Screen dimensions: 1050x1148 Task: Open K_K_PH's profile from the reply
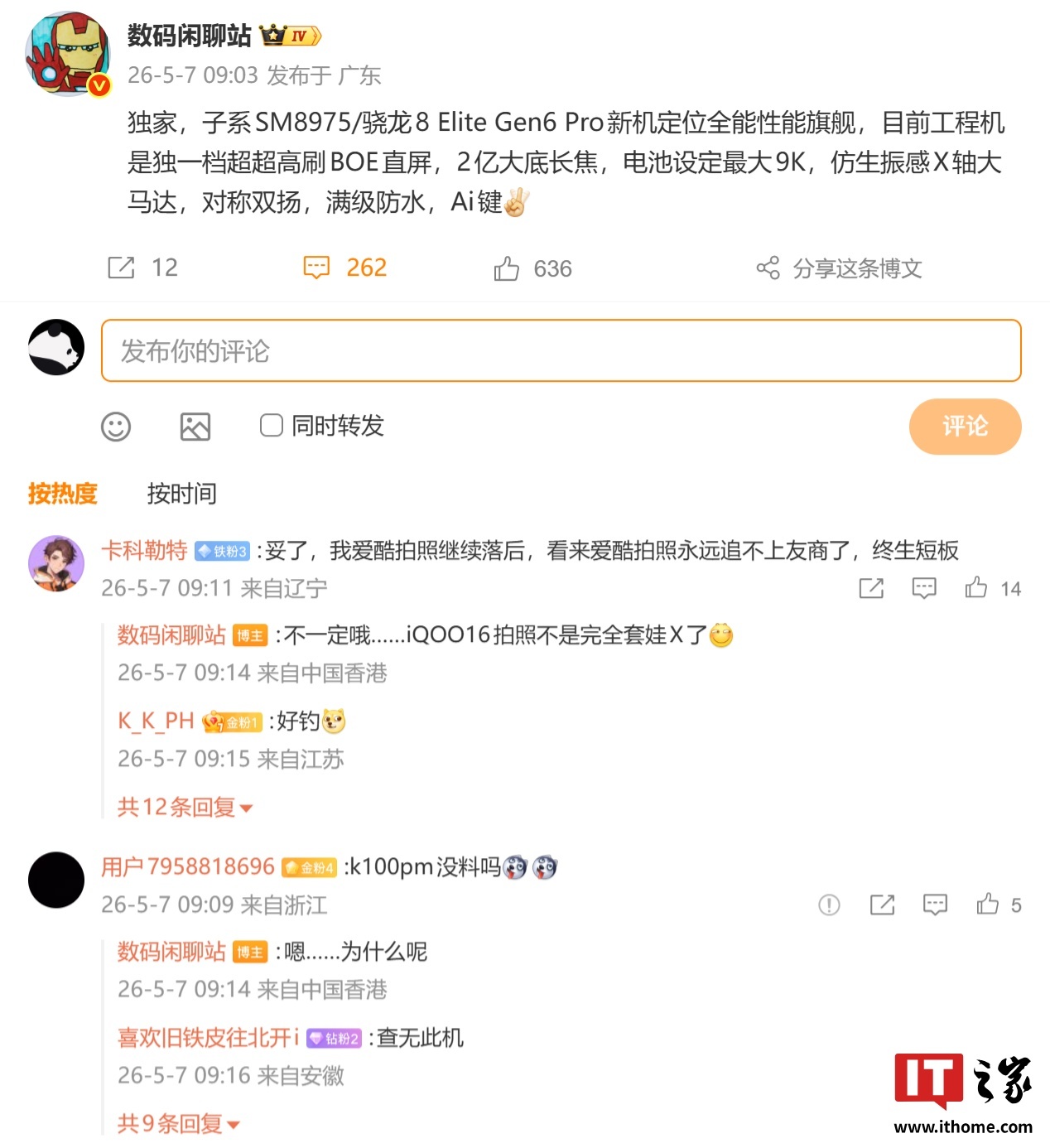coord(156,721)
